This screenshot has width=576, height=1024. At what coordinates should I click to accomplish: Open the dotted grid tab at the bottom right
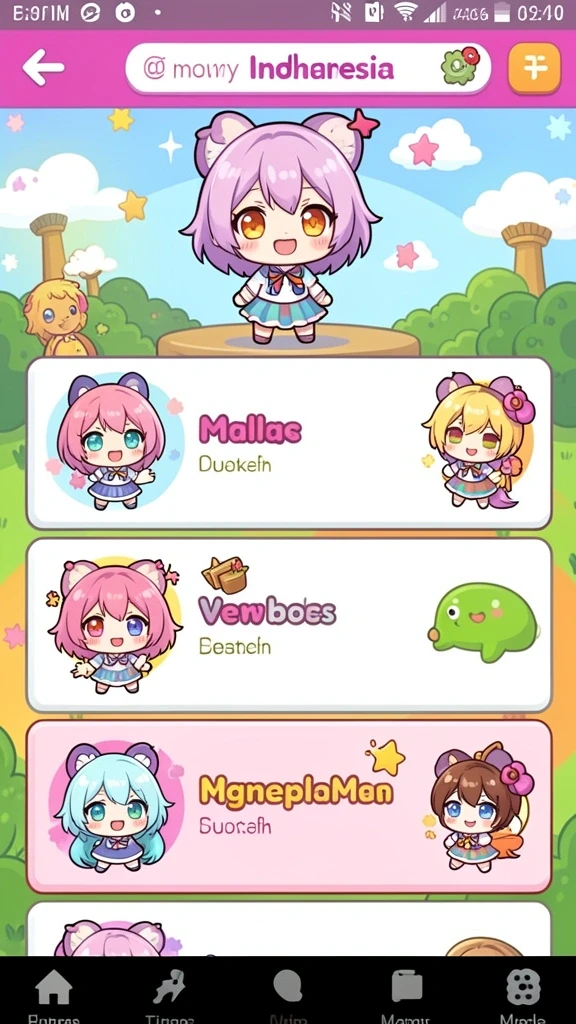523,992
